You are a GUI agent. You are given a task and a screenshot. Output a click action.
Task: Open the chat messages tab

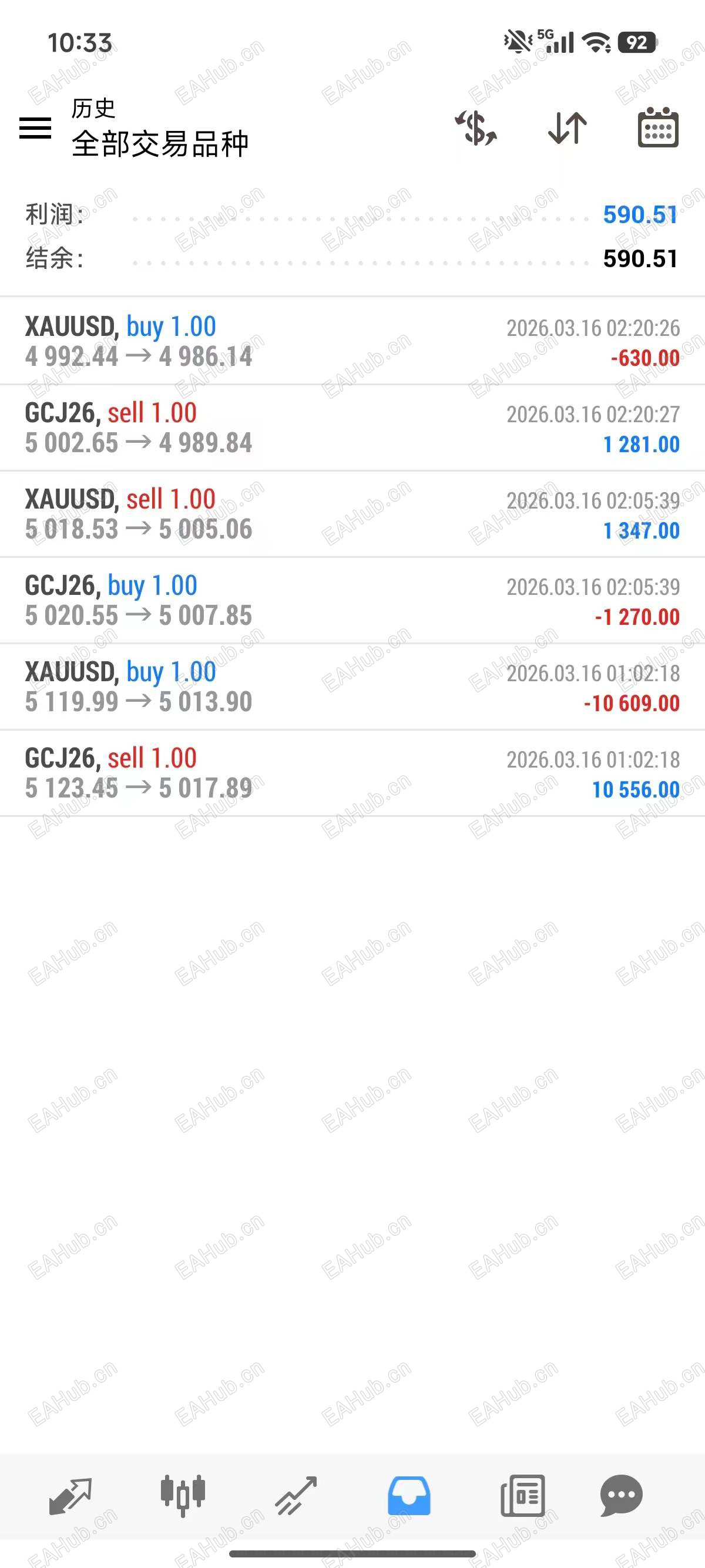coord(621,1495)
